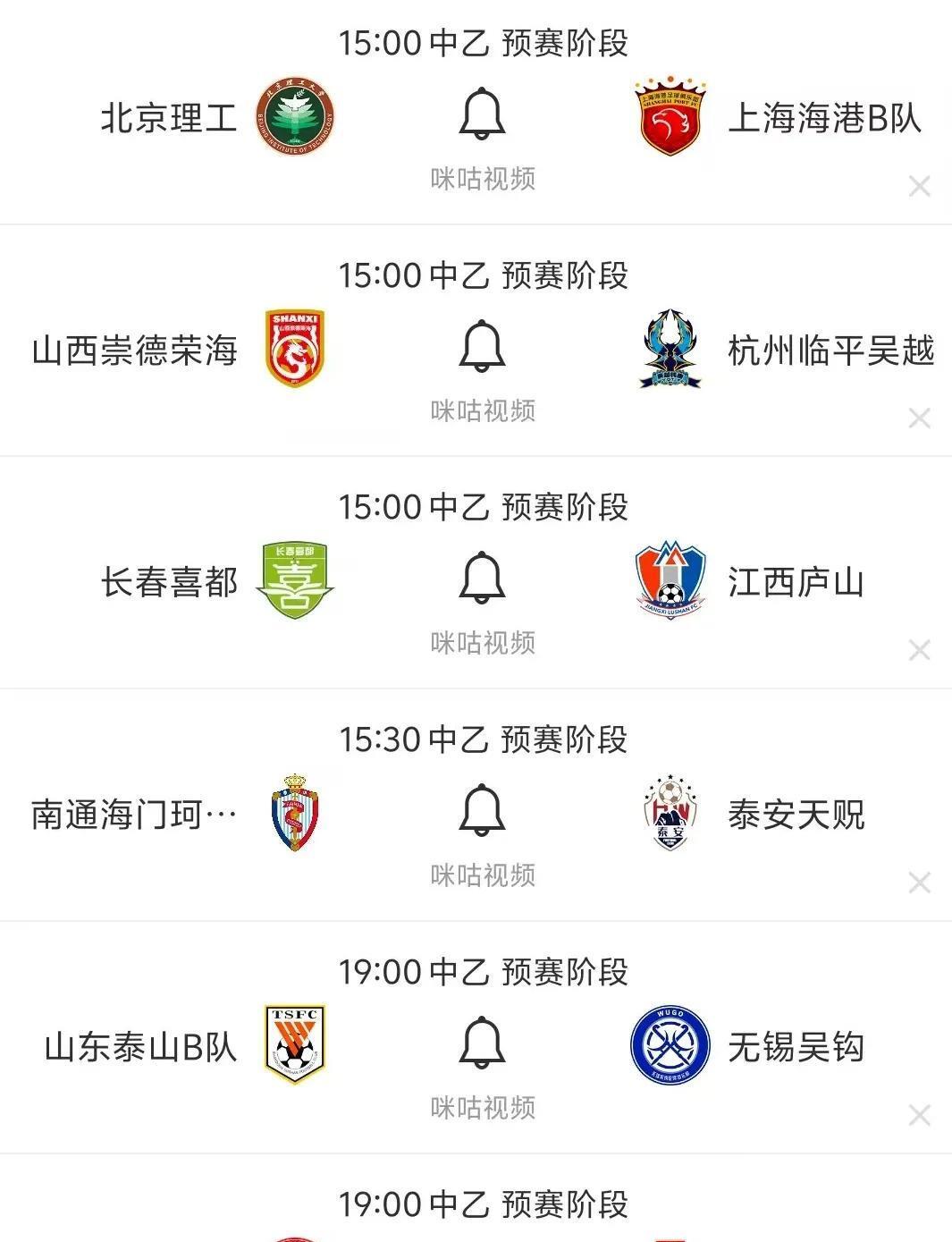952x1242 pixels.
Task: Enable reminder for 山西崇德荣海 vs 杭州临平吴越
Action: pyautogui.click(x=483, y=346)
